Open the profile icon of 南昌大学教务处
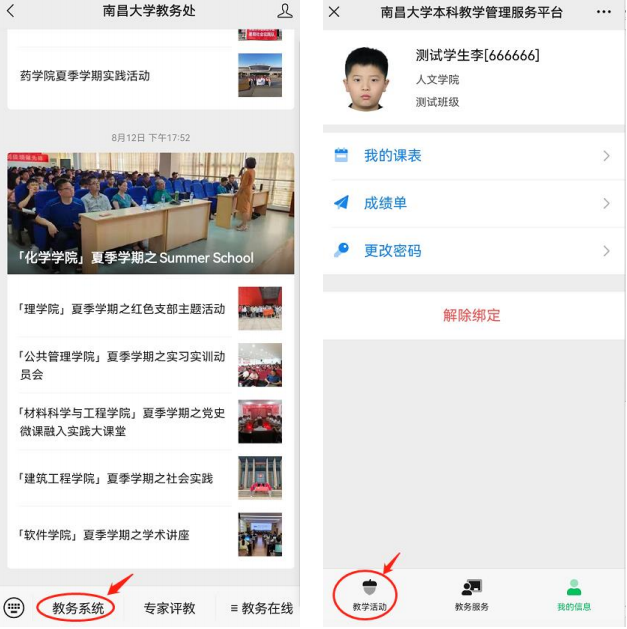Viewport: 627px width, 629px height. 285,11
